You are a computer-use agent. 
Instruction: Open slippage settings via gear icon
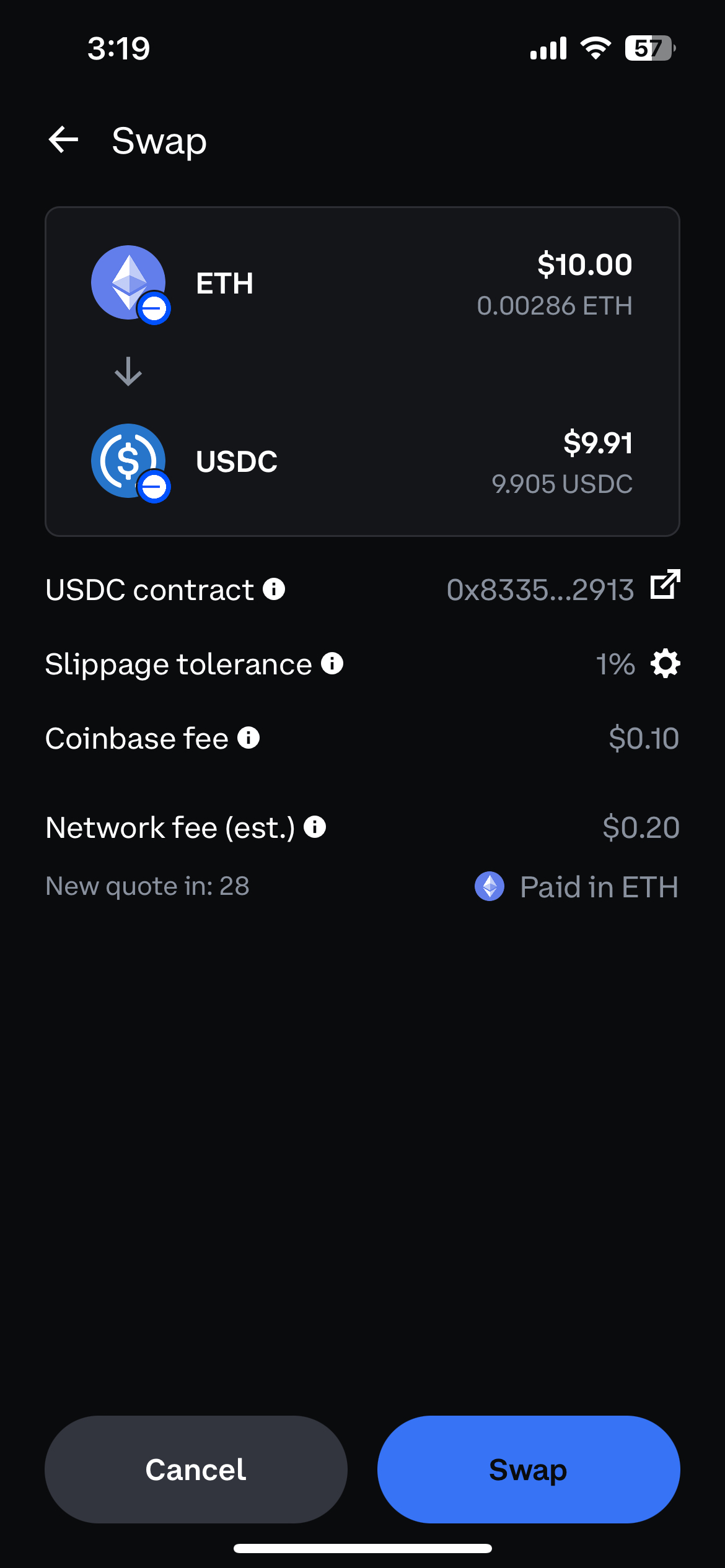coord(664,663)
